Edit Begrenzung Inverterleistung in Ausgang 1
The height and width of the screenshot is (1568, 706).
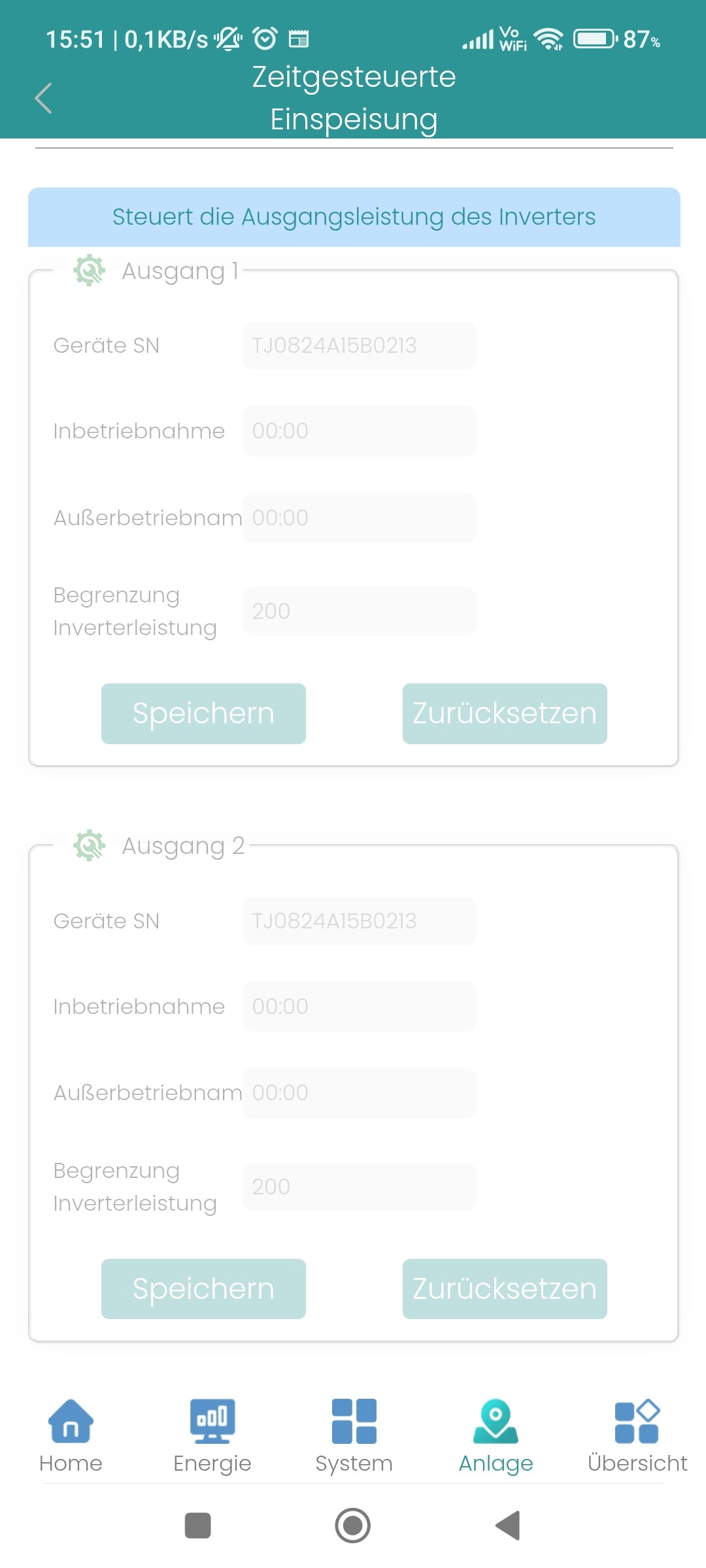(359, 612)
